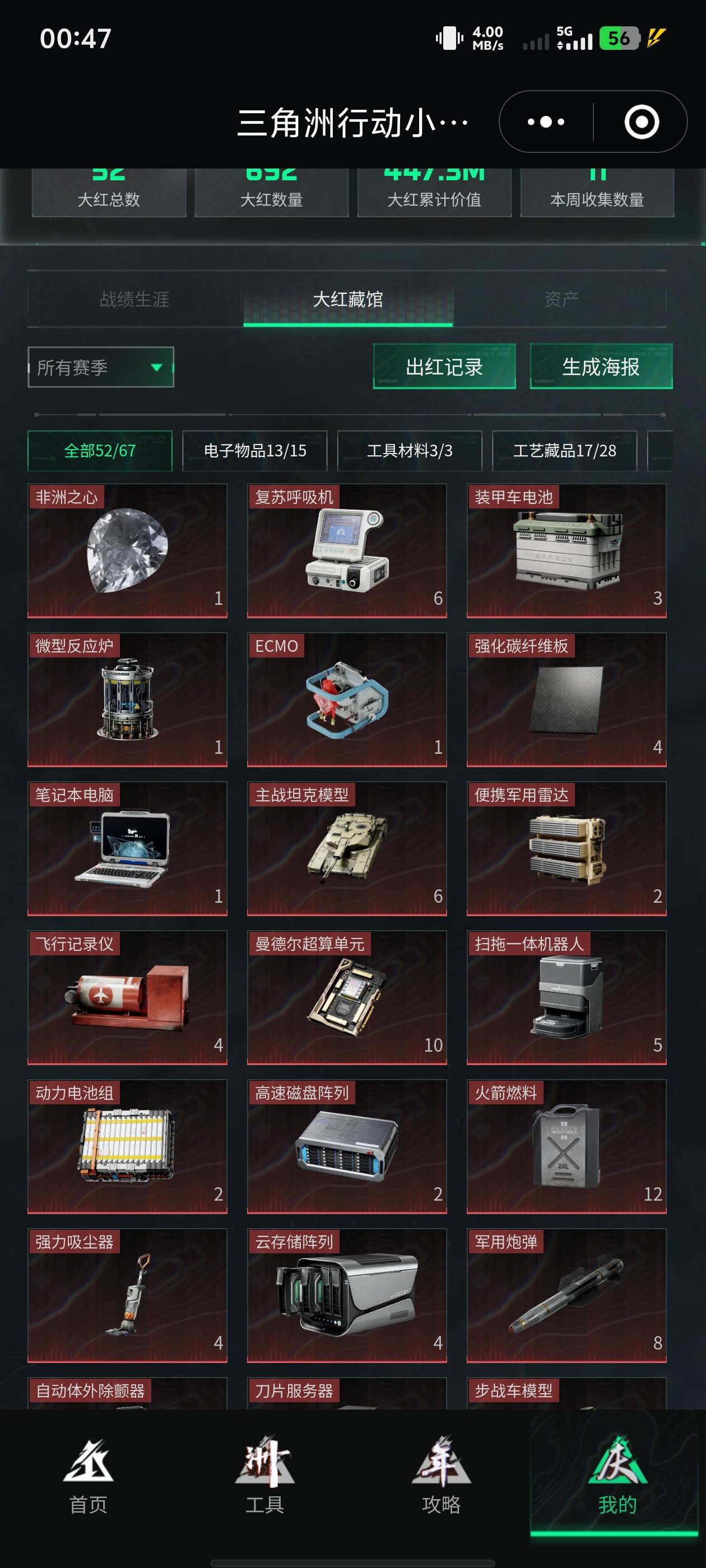Screen dimensions: 706x1568
Task: Switch to the 战绩生涯 tab
Action: click(x=134, y=299)
